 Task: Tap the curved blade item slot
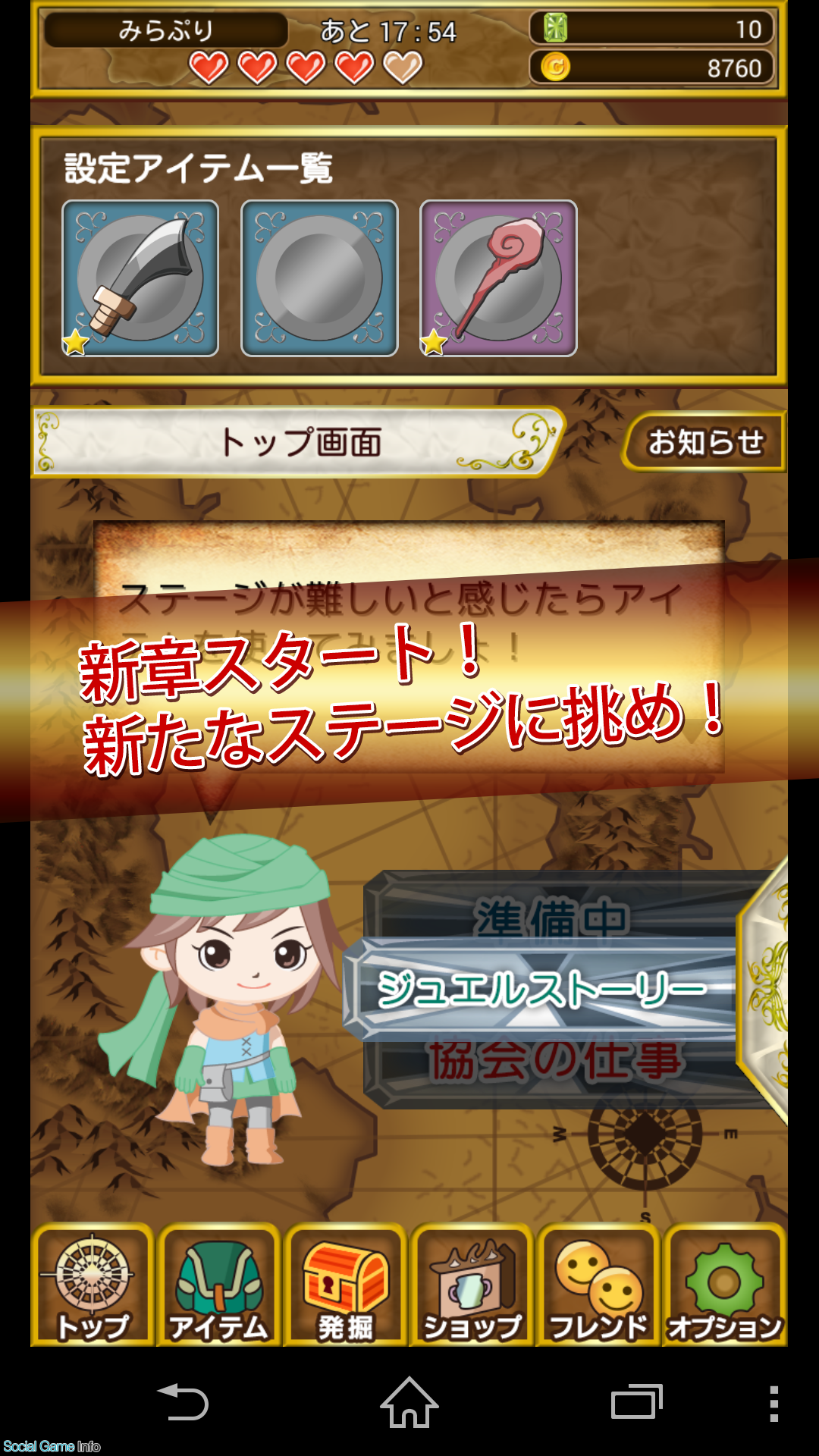140,278
